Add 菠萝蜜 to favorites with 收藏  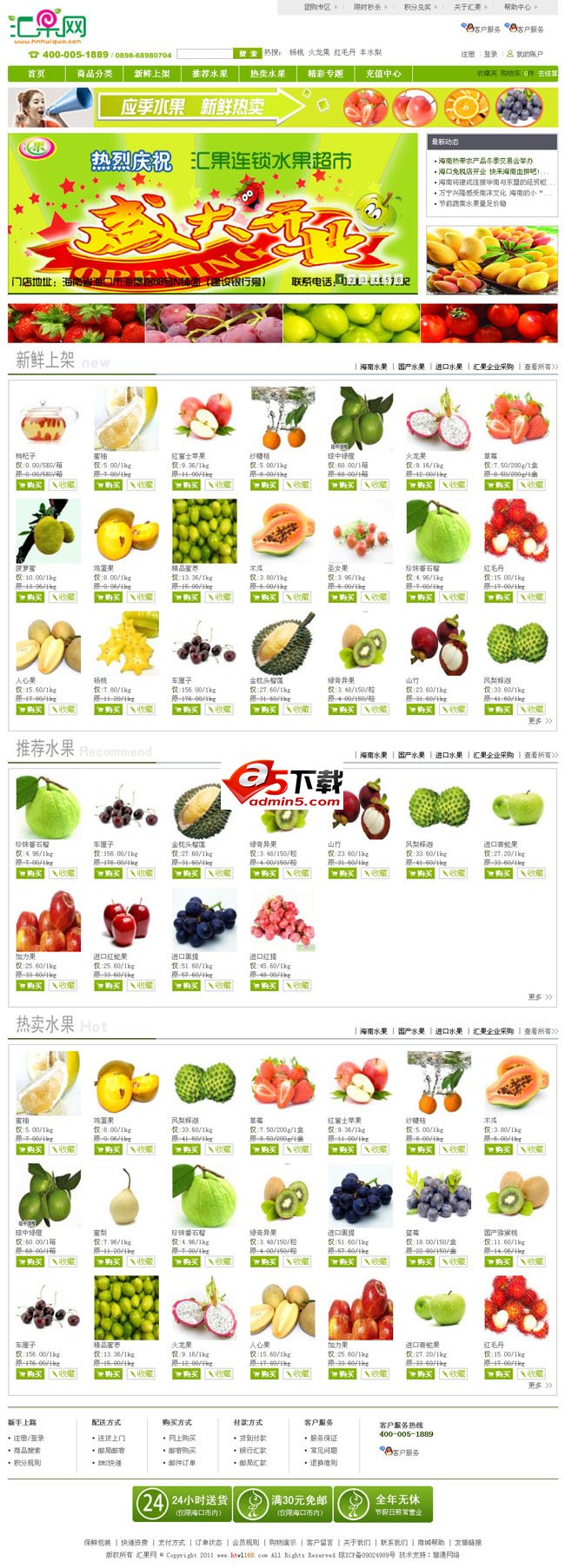click(64, 597)
